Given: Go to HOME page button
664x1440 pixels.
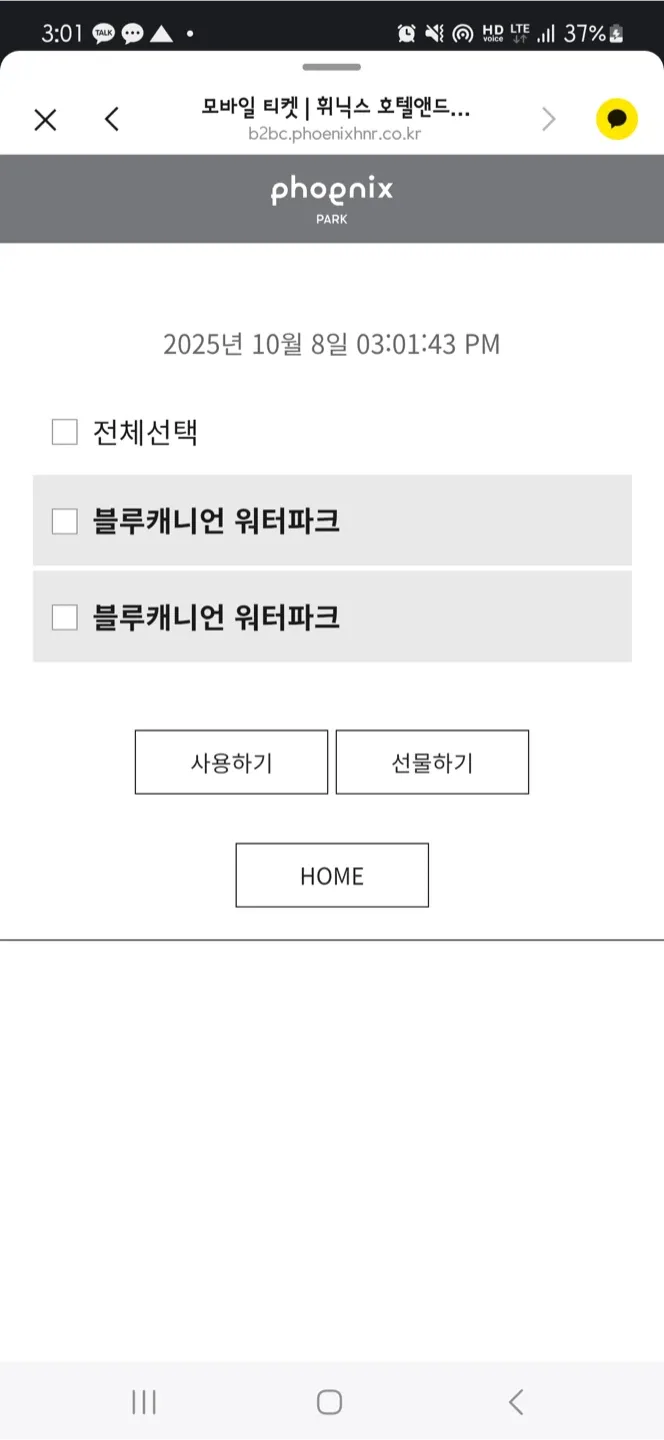Looking at the screenshot, I should [332, 876].
